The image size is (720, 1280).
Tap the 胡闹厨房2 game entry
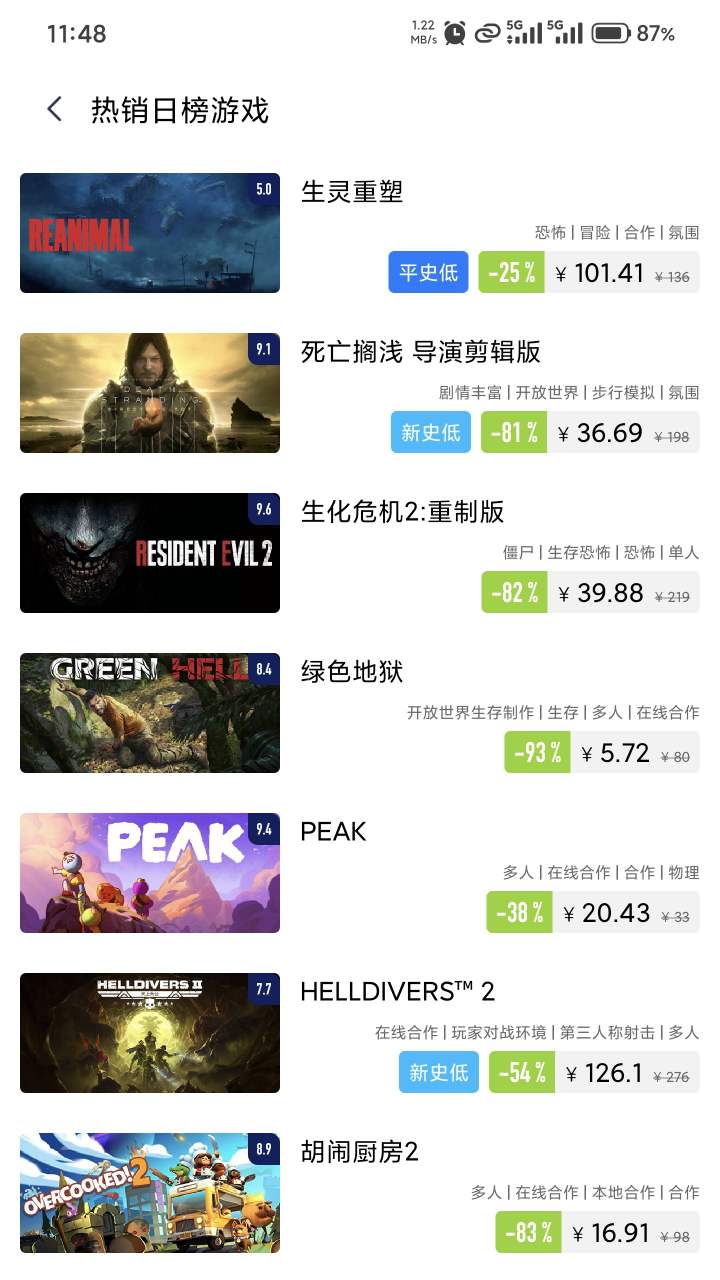click(359, 1152)
